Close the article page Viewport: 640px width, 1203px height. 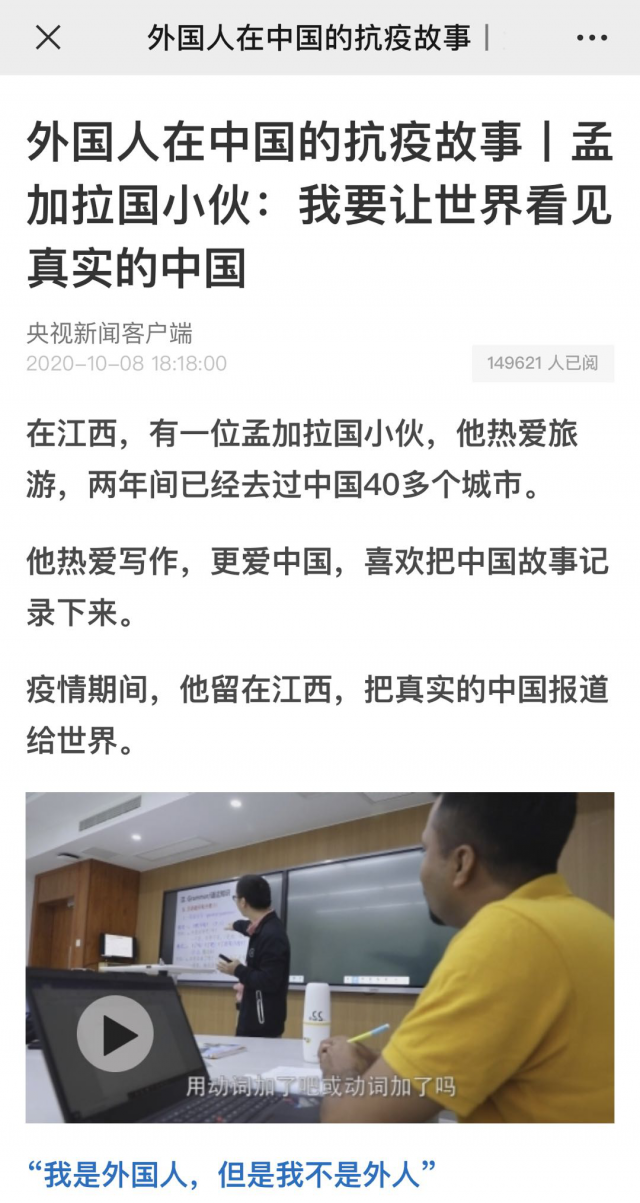[47, 38]
